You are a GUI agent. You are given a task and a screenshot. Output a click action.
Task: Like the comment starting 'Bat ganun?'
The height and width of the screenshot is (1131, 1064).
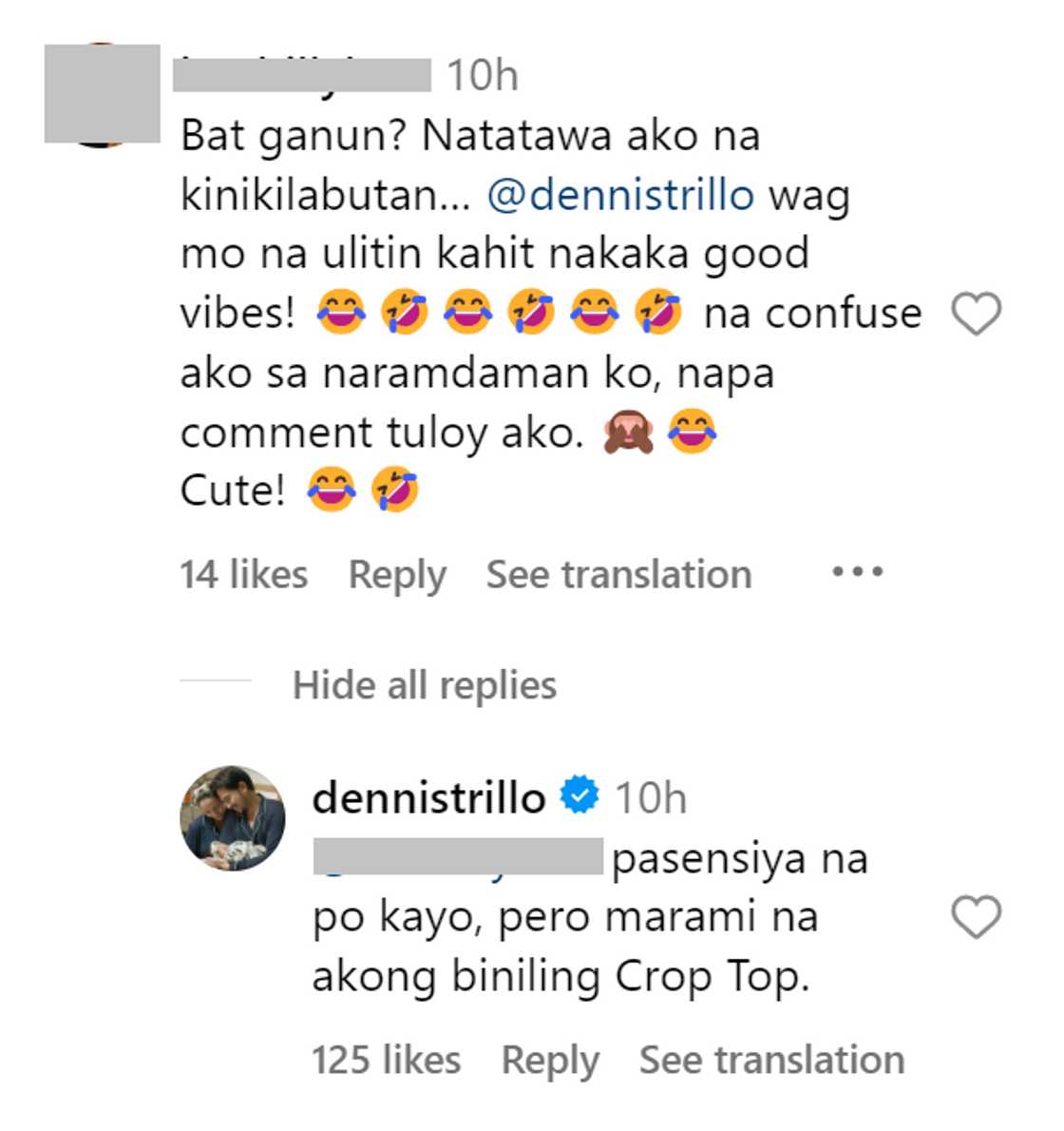[977, 314]
